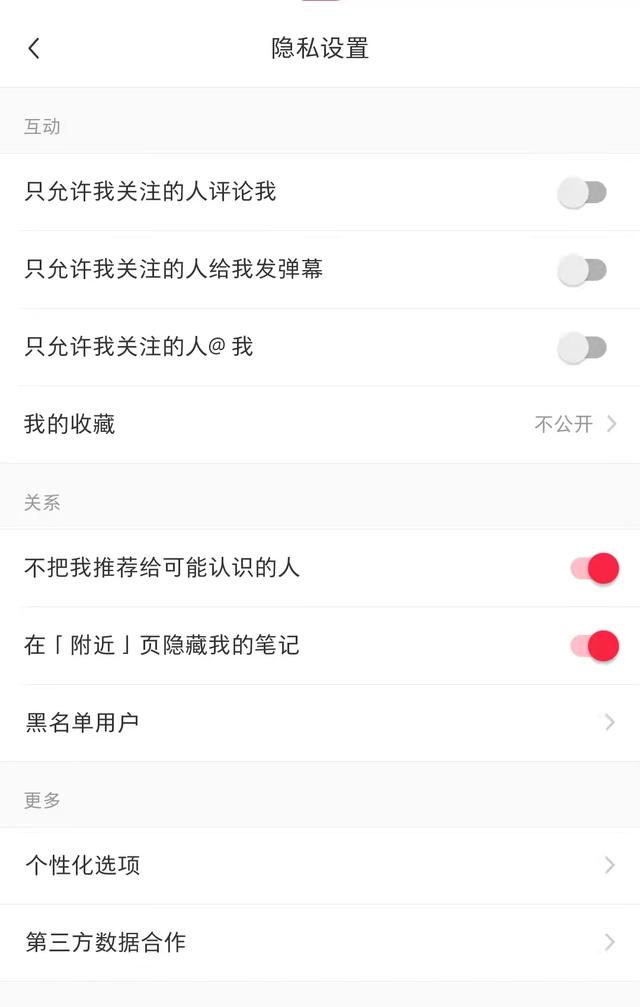
Task: Open 我的收藏 visibility setting
Action: click(320, 425)
